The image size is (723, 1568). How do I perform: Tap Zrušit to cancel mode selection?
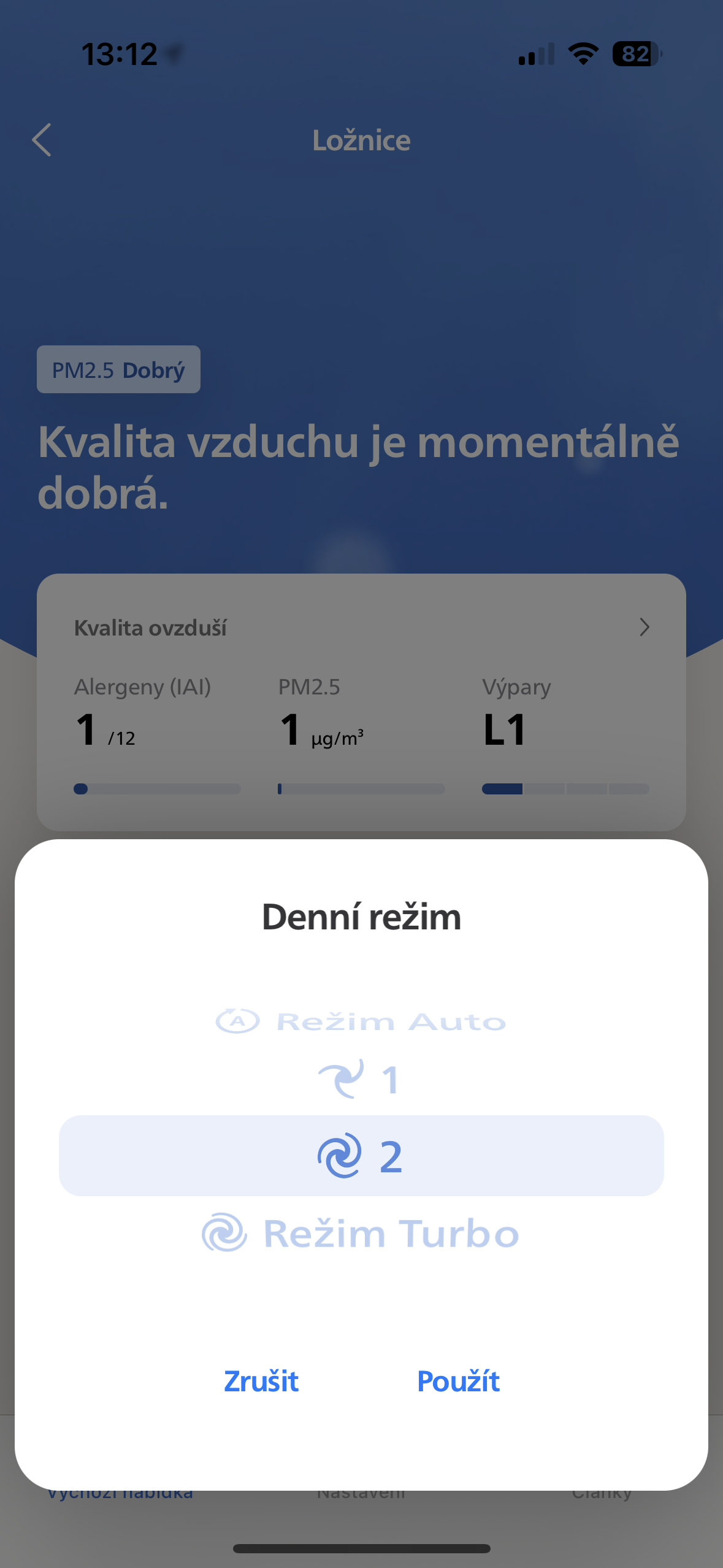[261, 1382]
